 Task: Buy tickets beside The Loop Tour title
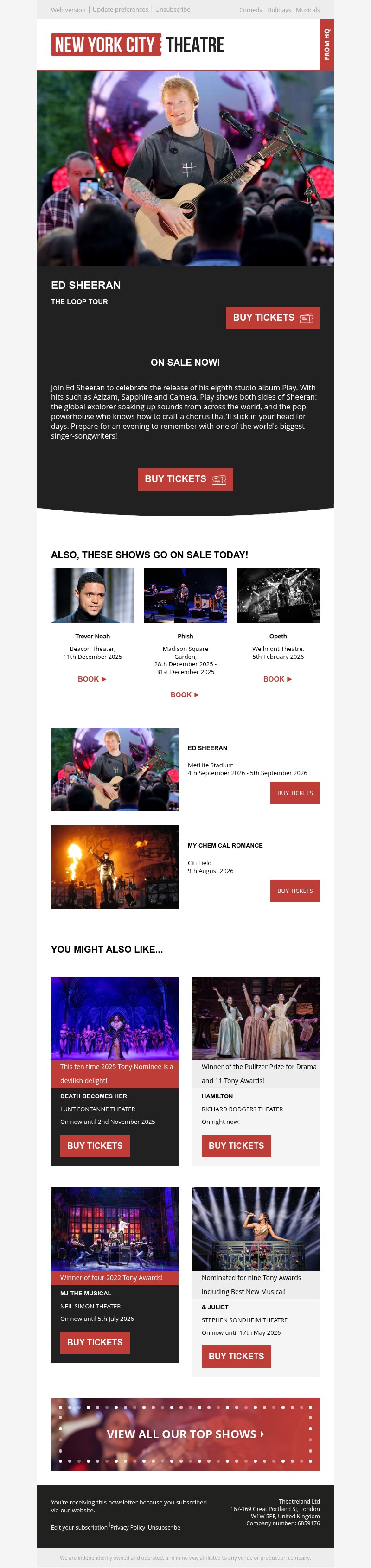coord(272,318)
